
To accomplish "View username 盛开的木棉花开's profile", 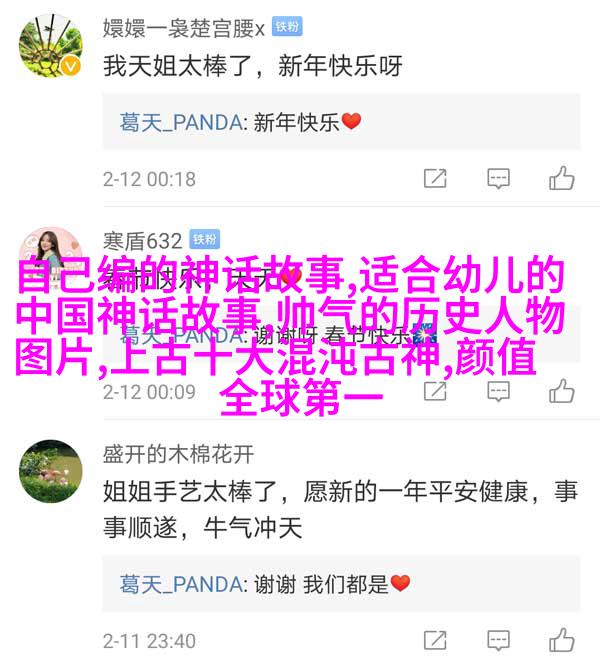I will pyautogui.click(x=178, y=454).
